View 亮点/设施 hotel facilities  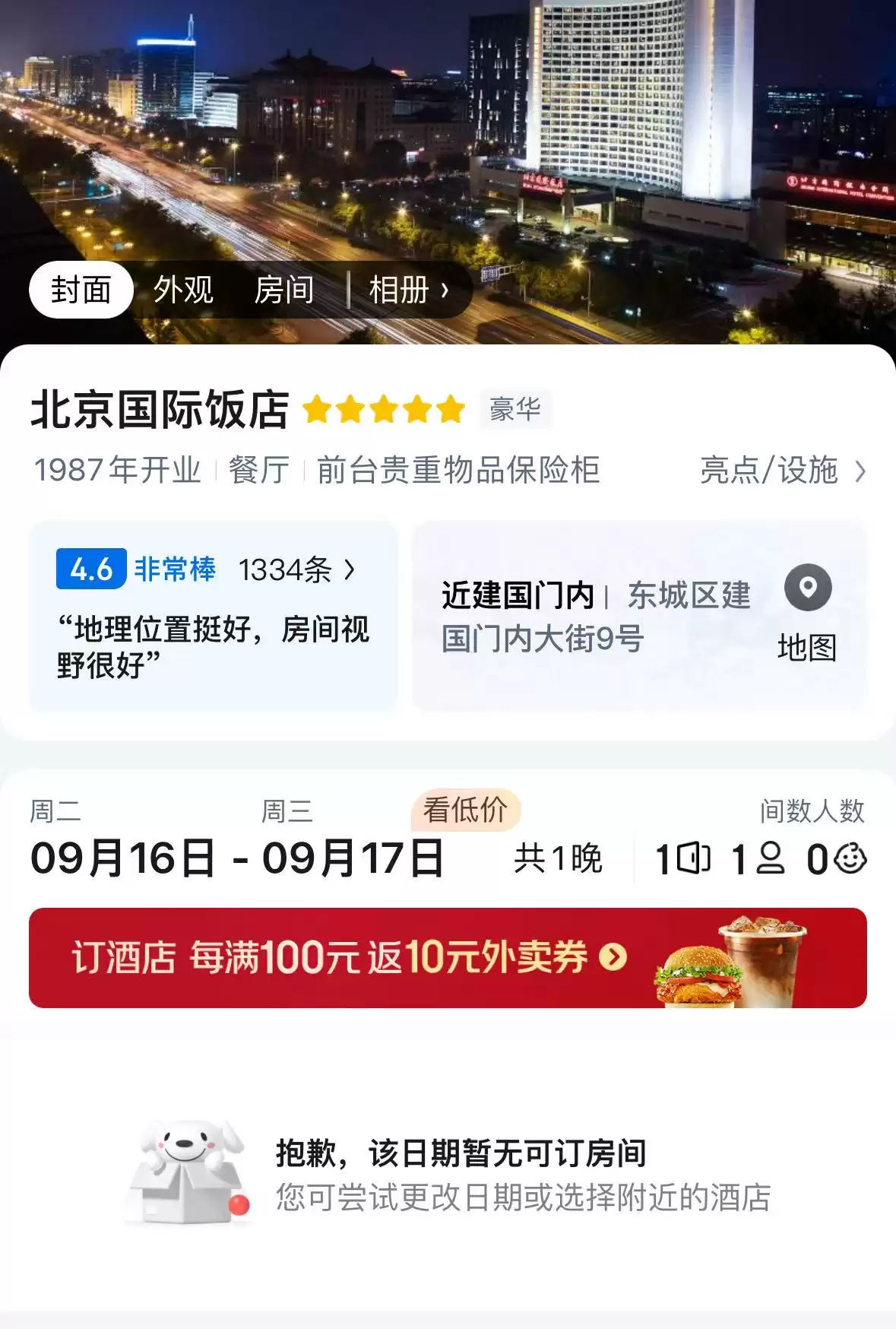coord(781,471)
